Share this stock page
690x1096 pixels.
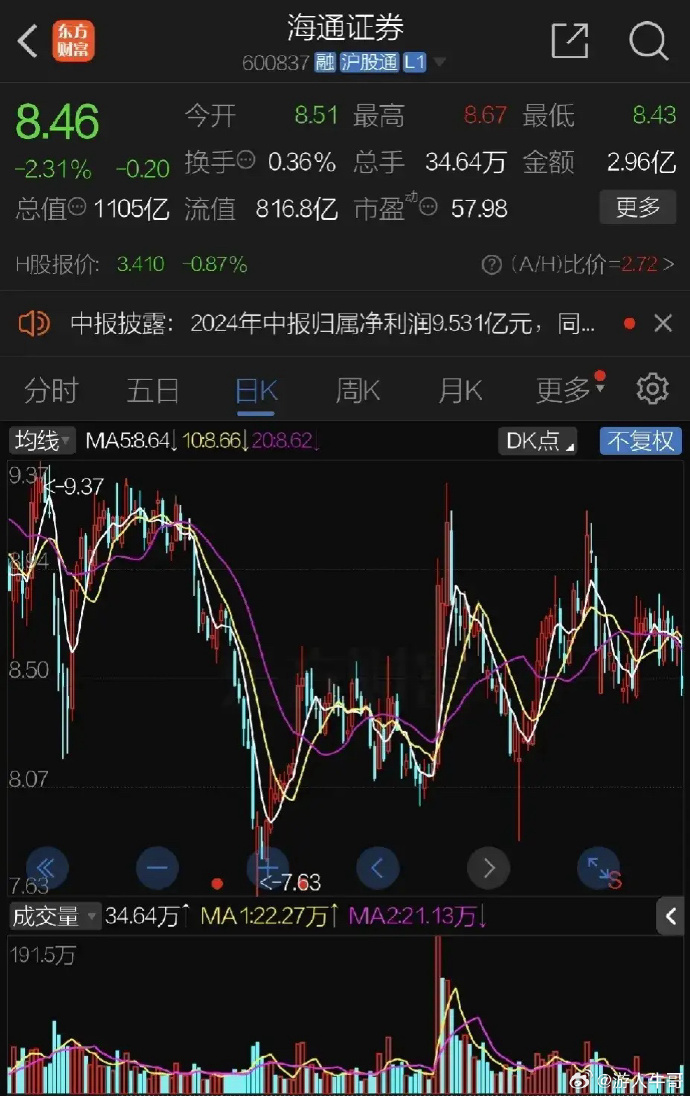[570, 41]
